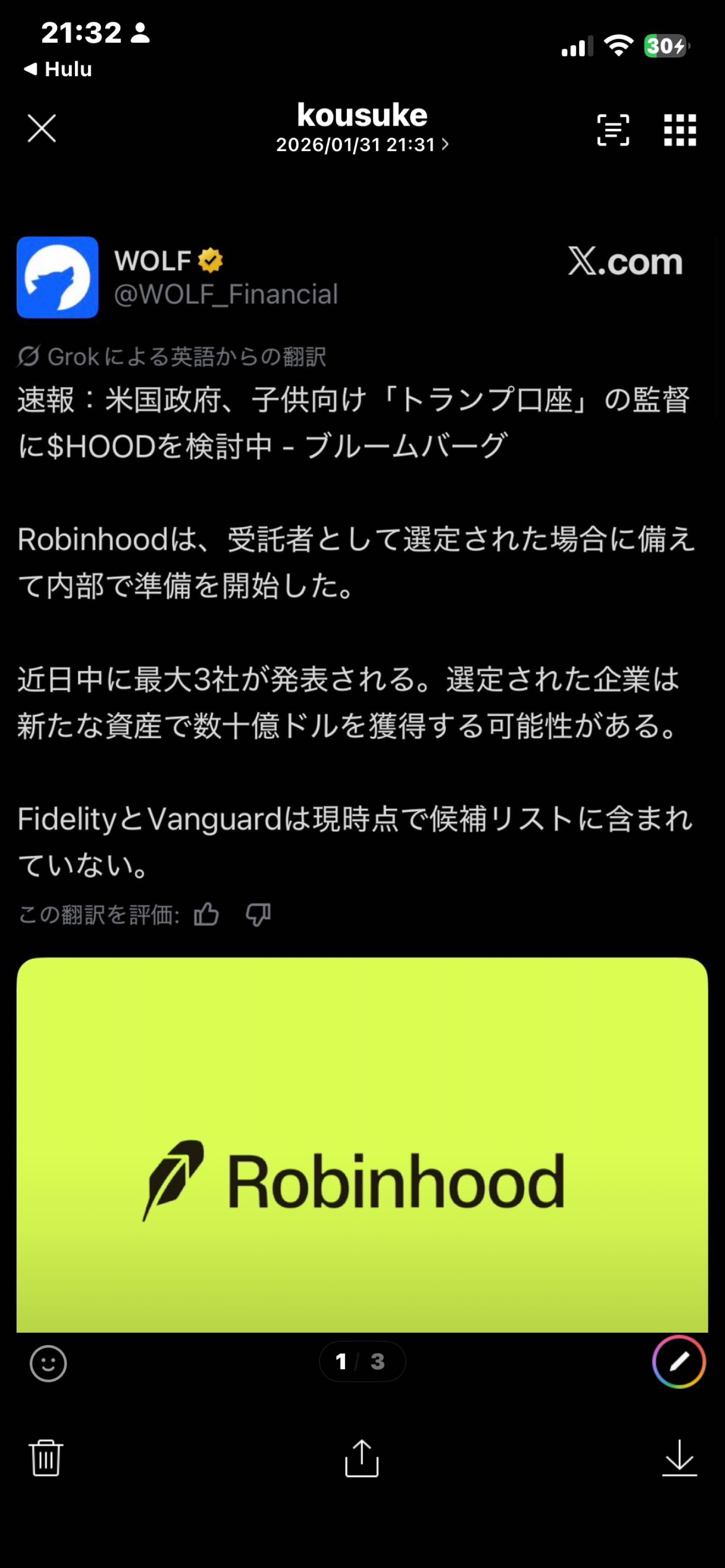Open the grid view icon
The height and width of the screenshot is (1568, 725).
(680, 130)
